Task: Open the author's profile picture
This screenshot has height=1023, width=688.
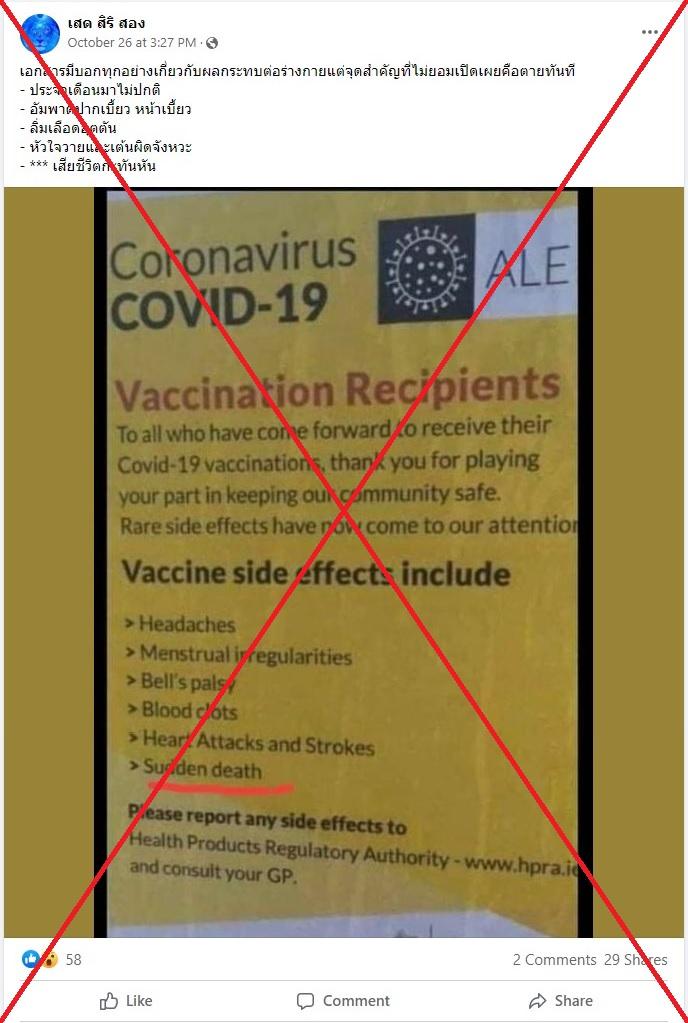Action: (x=40, y=33)
